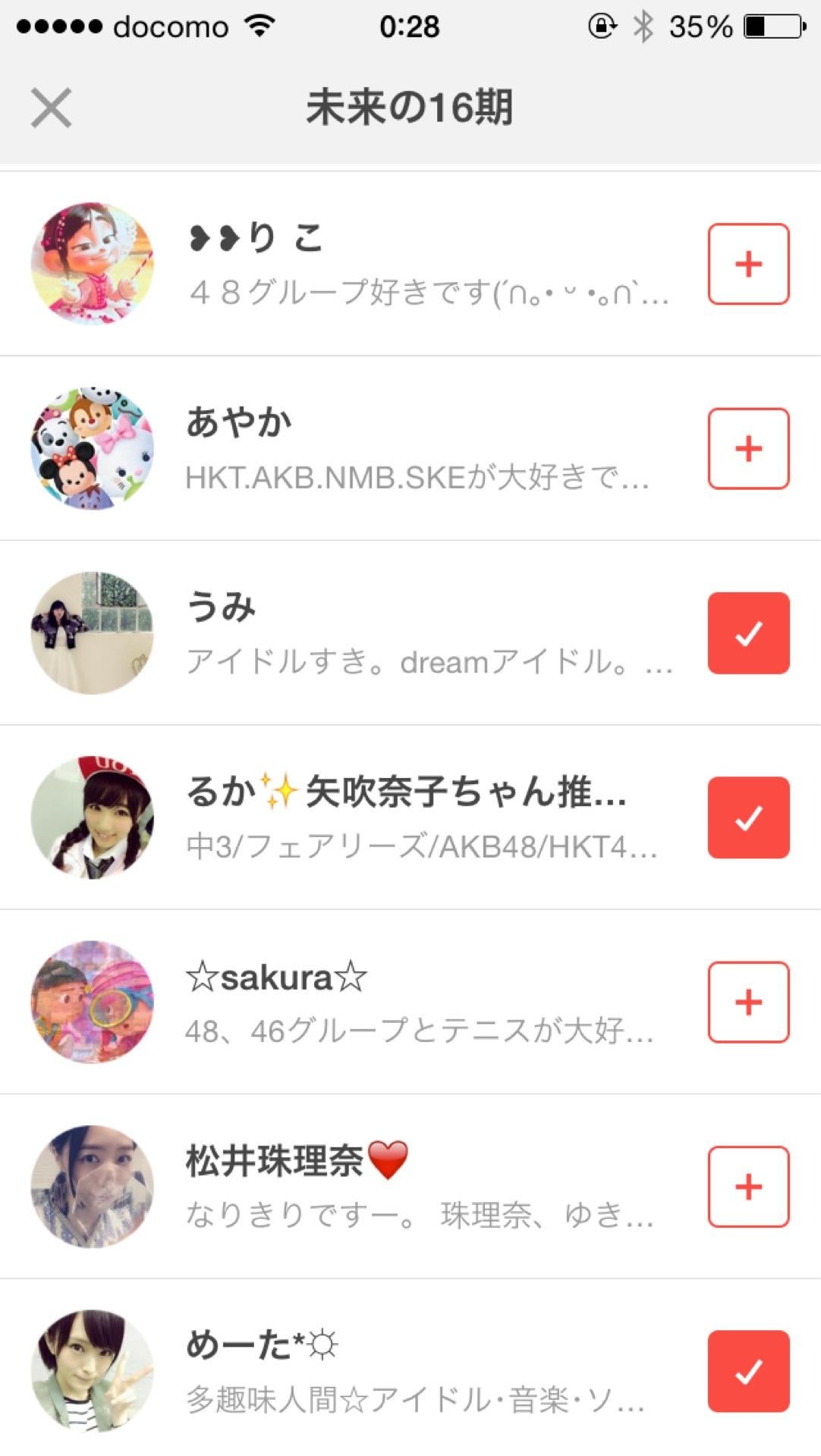Open めーた's profile row
Screen dimensions: 821x1456
[x=425, y=1371]
